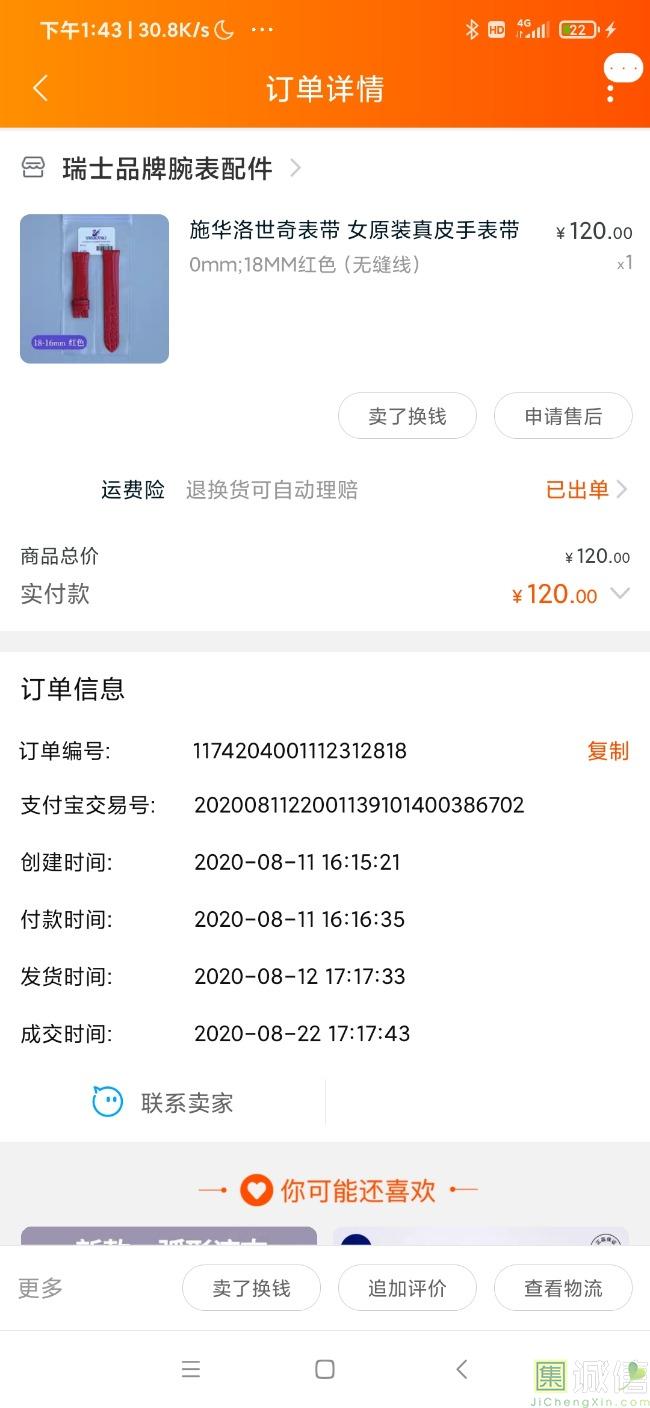Image resolution: width=650 pixels, height=1408 pixels.
Task: Apply for after-sales with 申请售后
Action: click(x=563, y=416)
